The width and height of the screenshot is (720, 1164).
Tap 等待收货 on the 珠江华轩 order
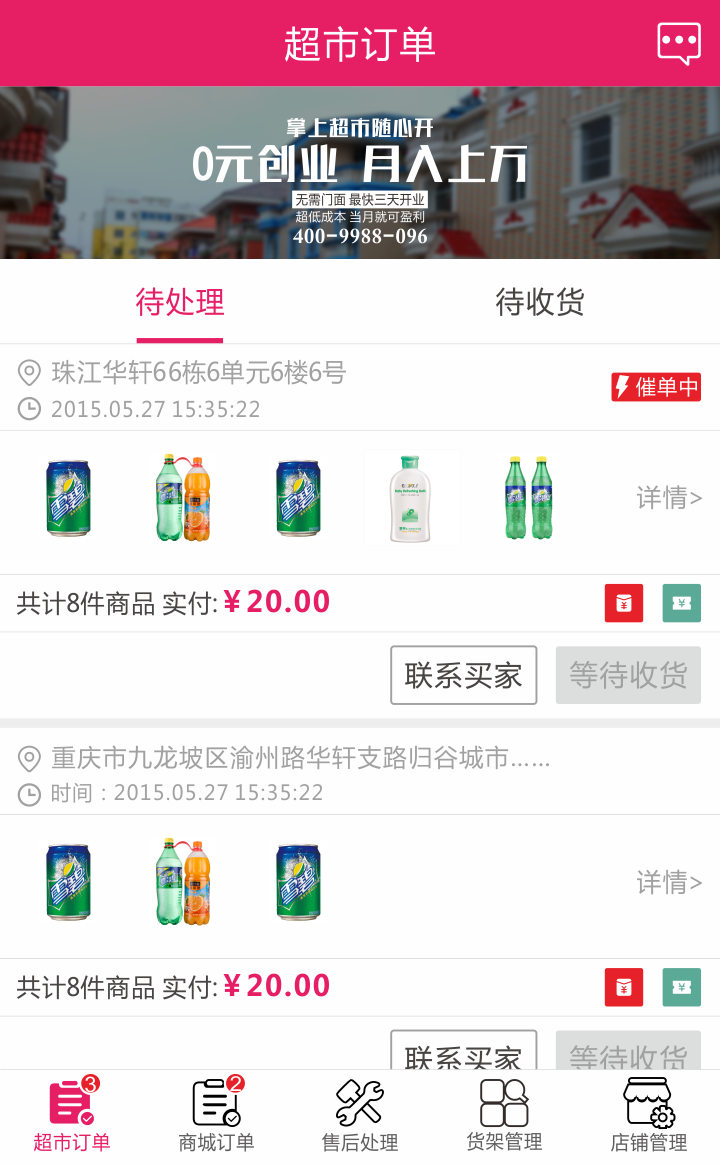click(x=628, y=675)
